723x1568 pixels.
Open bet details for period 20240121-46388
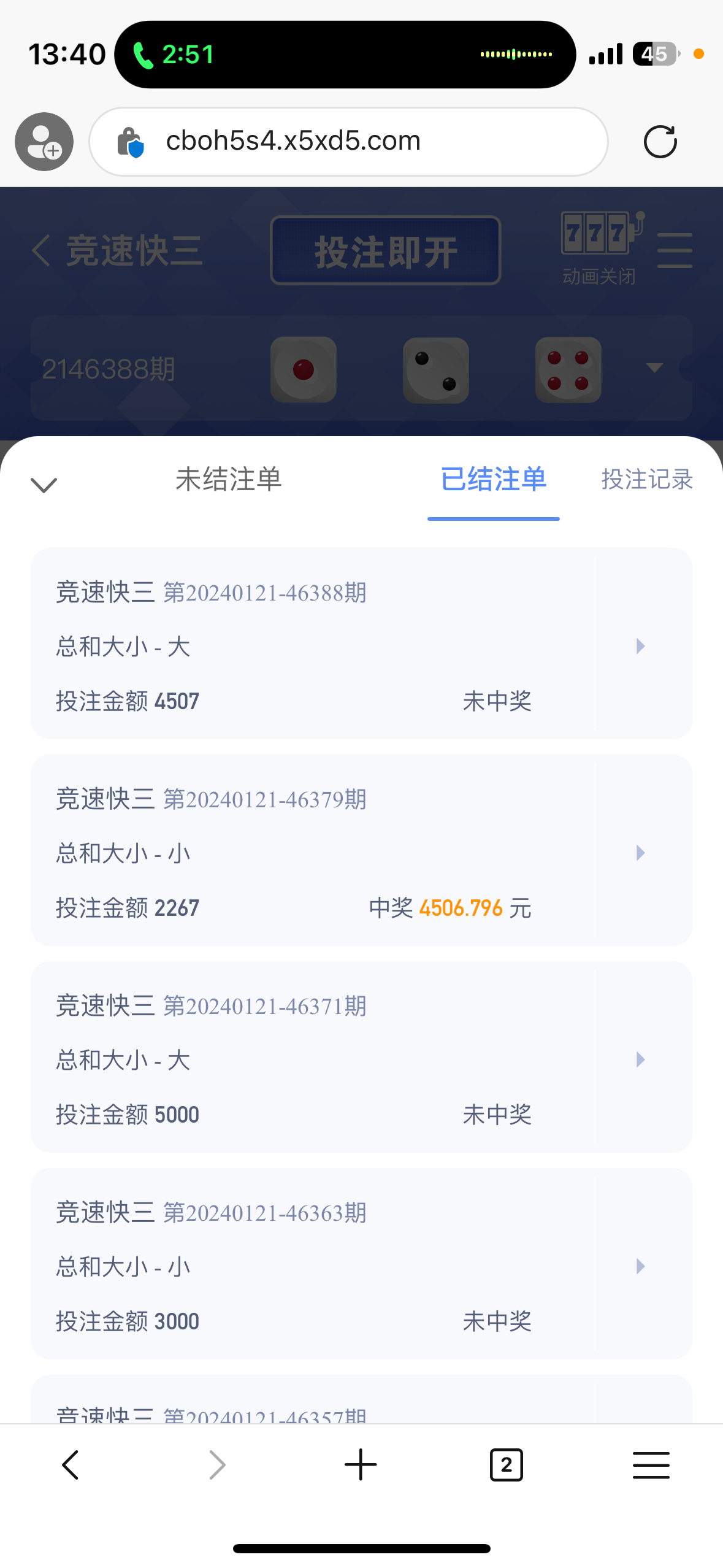(640, 645)
